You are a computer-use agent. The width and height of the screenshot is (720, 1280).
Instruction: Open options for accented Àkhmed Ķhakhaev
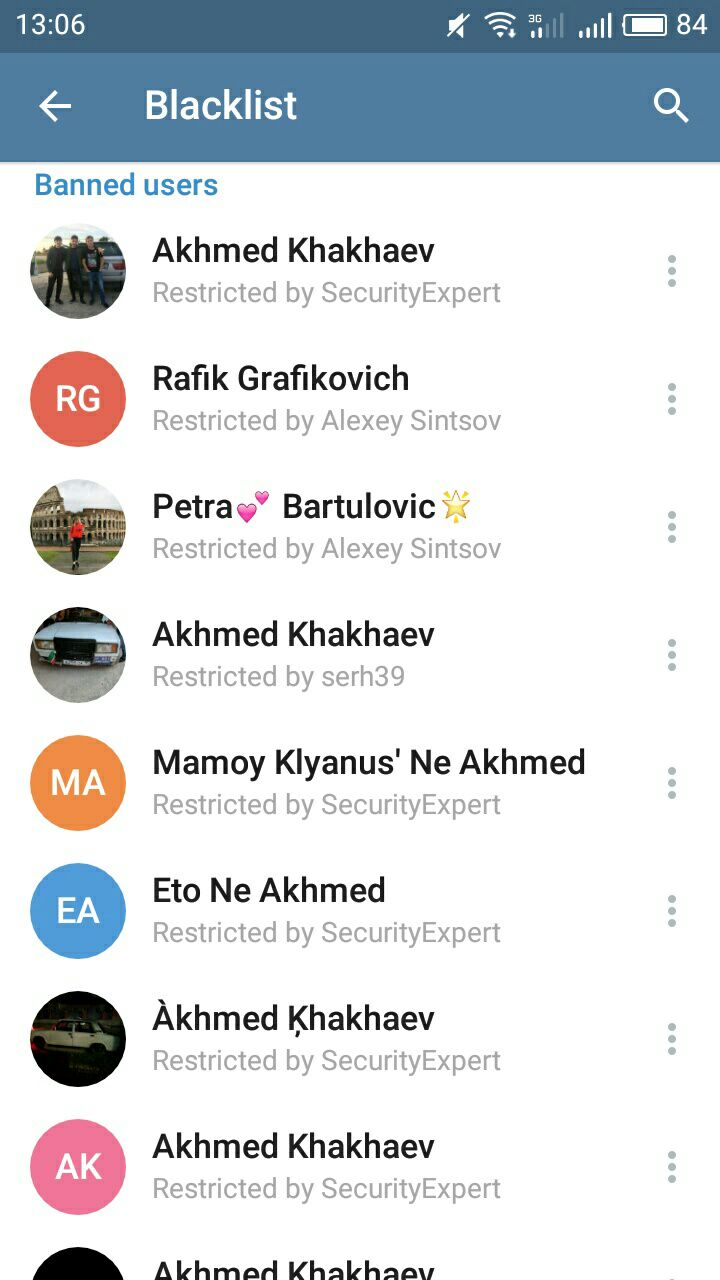click(x=672, y=1039)
